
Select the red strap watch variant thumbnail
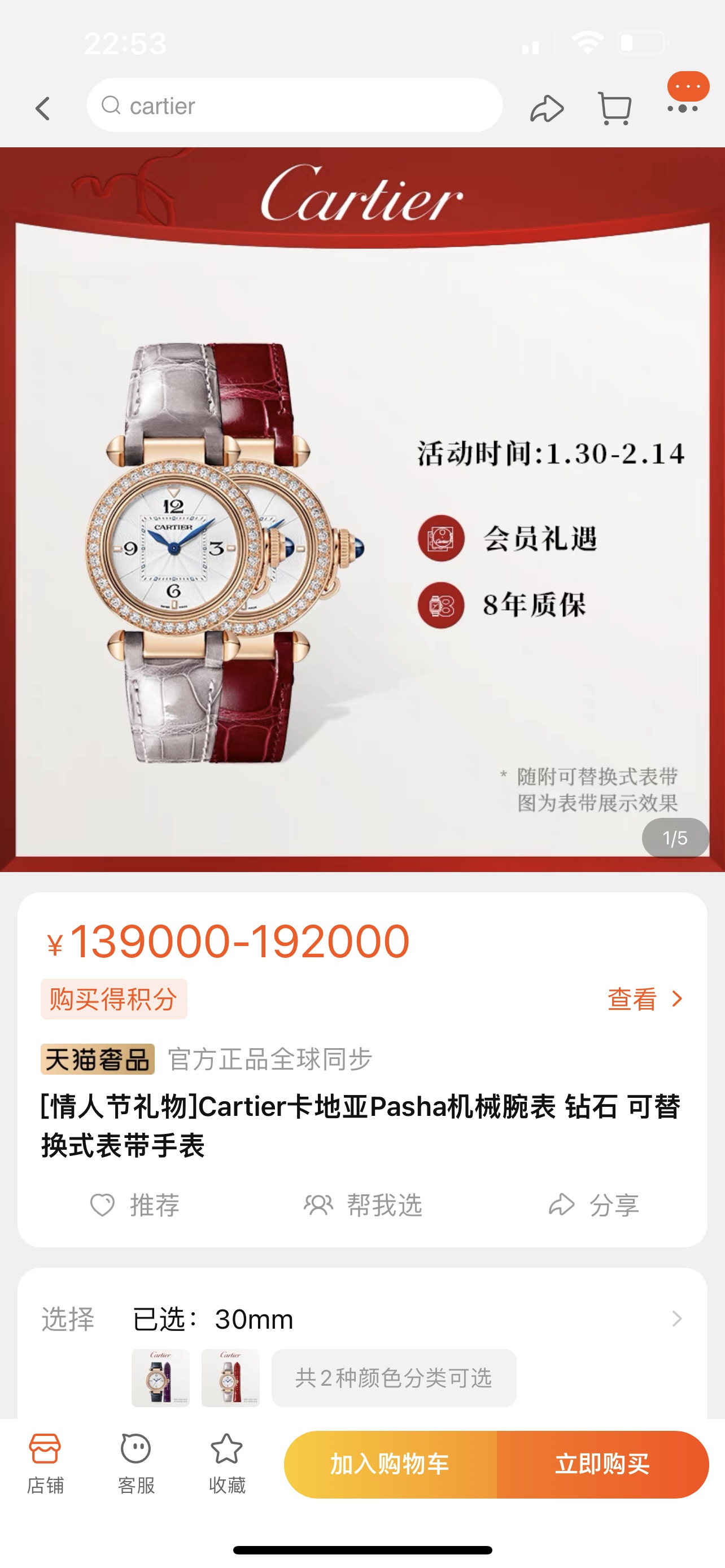(x=230, y=1377)
